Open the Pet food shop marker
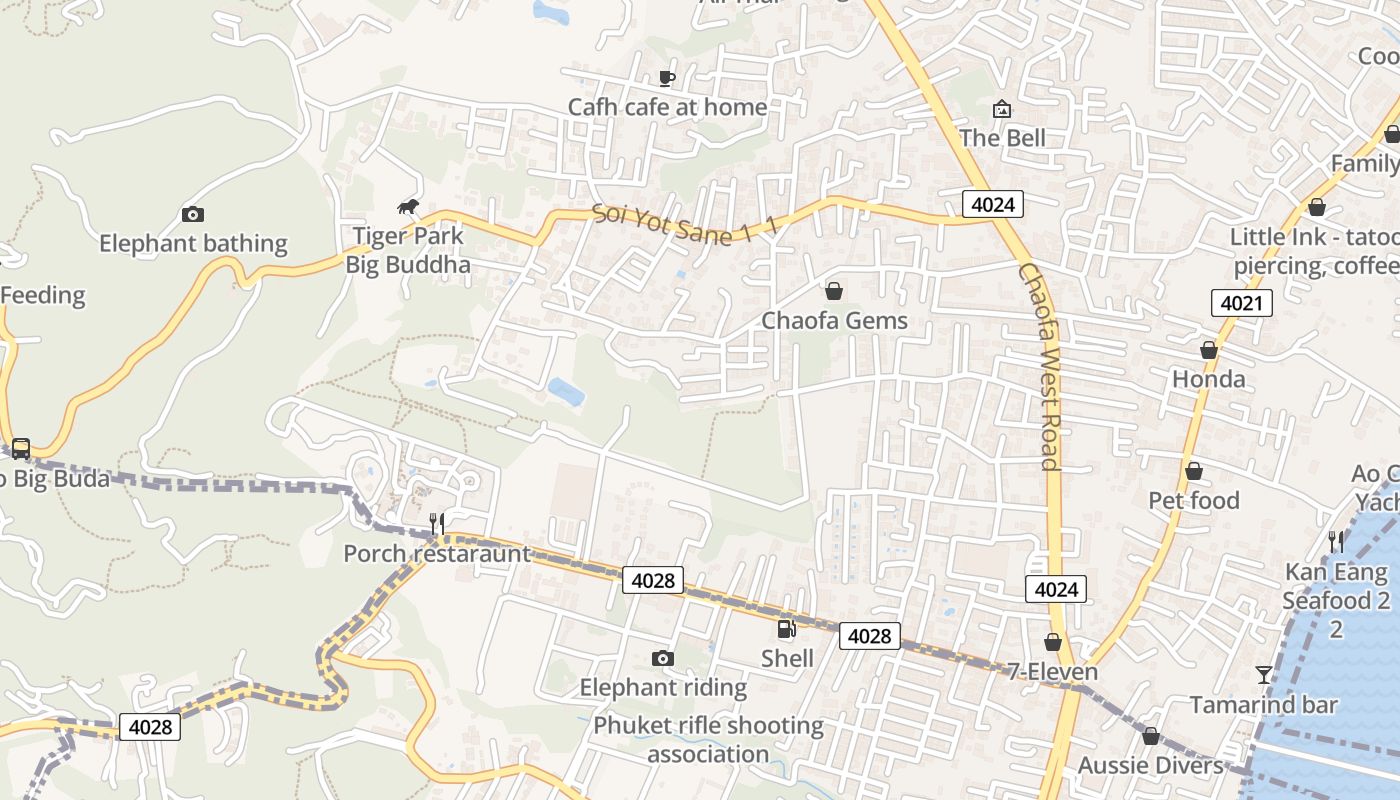This screenshot has width=1400, height=800. (1193, 471)
